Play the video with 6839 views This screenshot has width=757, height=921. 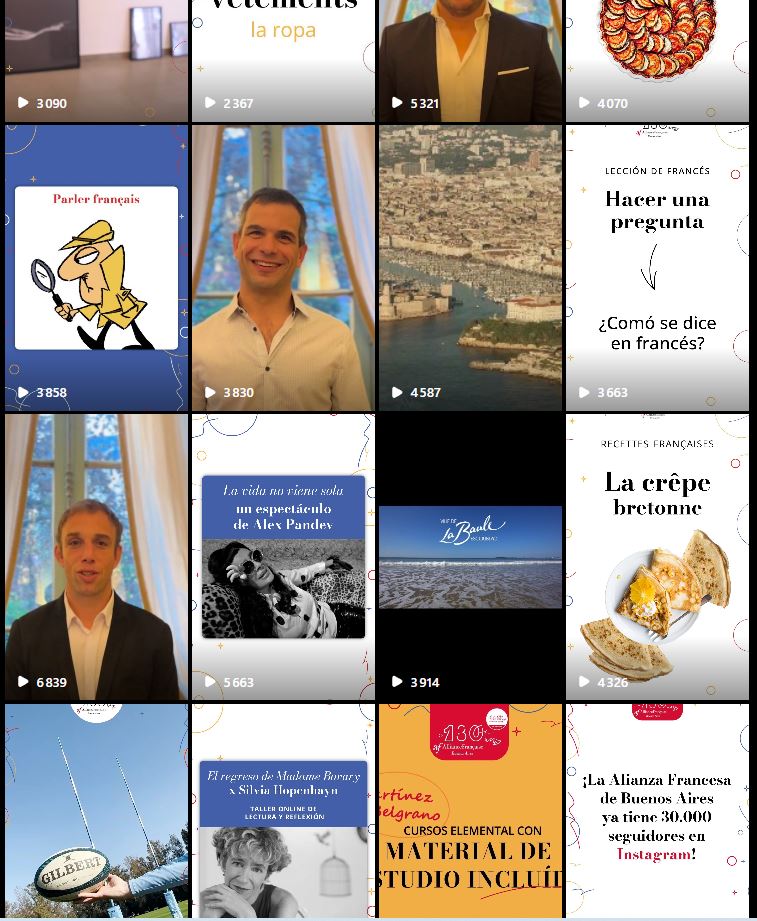(96, 557)
